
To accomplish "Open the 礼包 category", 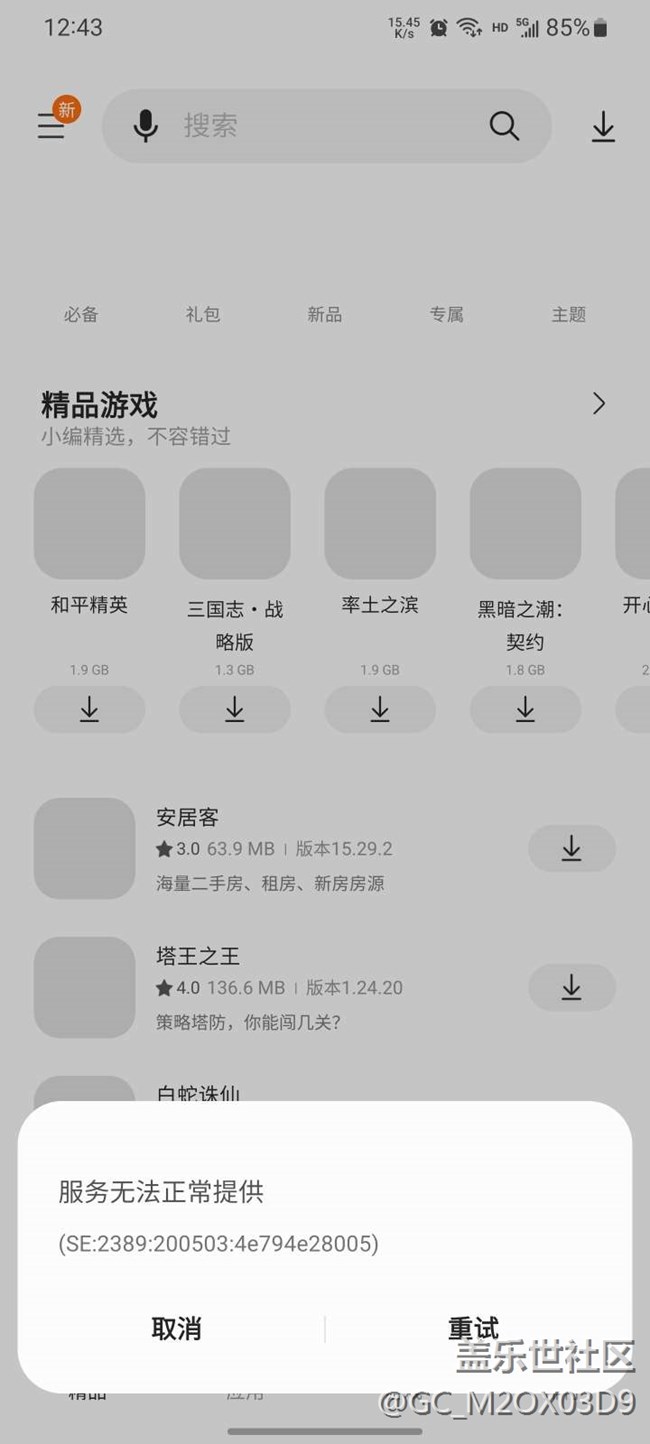I will point(203,314).
